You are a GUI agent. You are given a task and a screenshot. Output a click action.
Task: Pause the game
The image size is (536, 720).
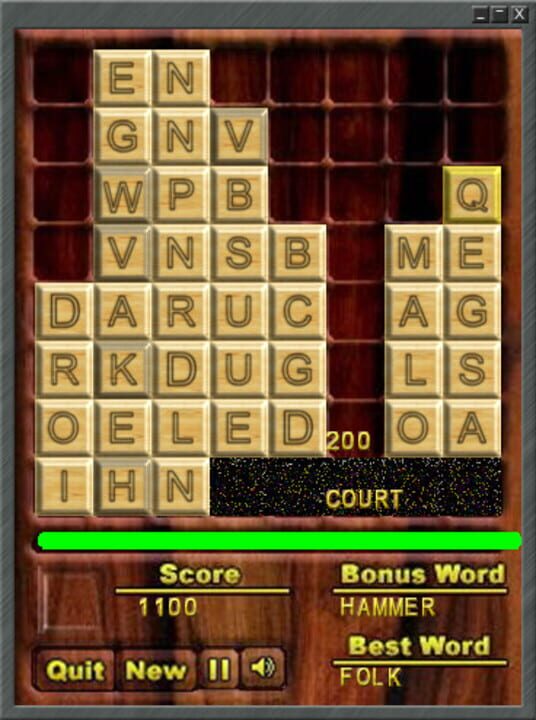[x=219, y=669]
